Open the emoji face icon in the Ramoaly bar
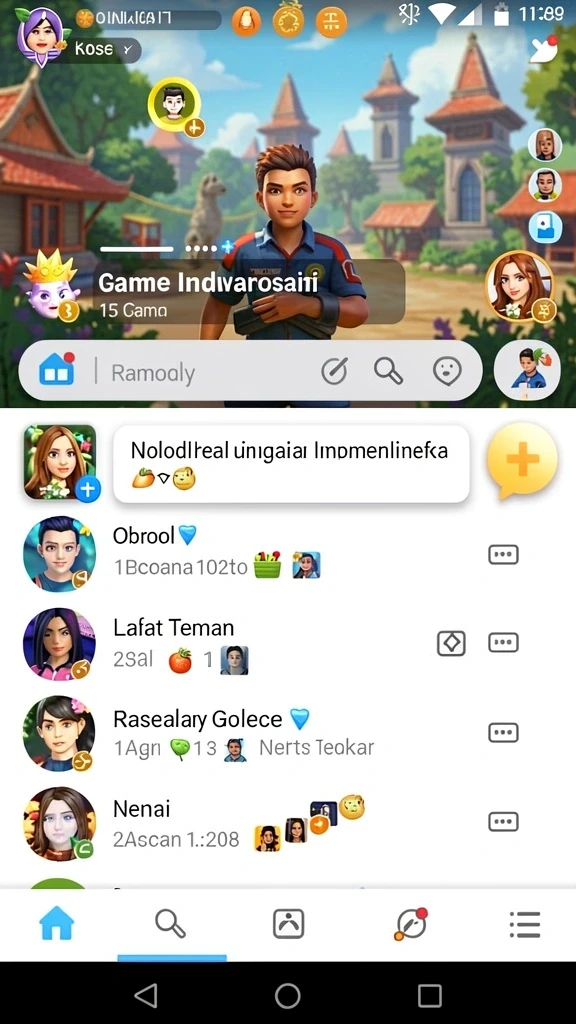Viewport: 576px width, 1024px height. click(447, 372)
